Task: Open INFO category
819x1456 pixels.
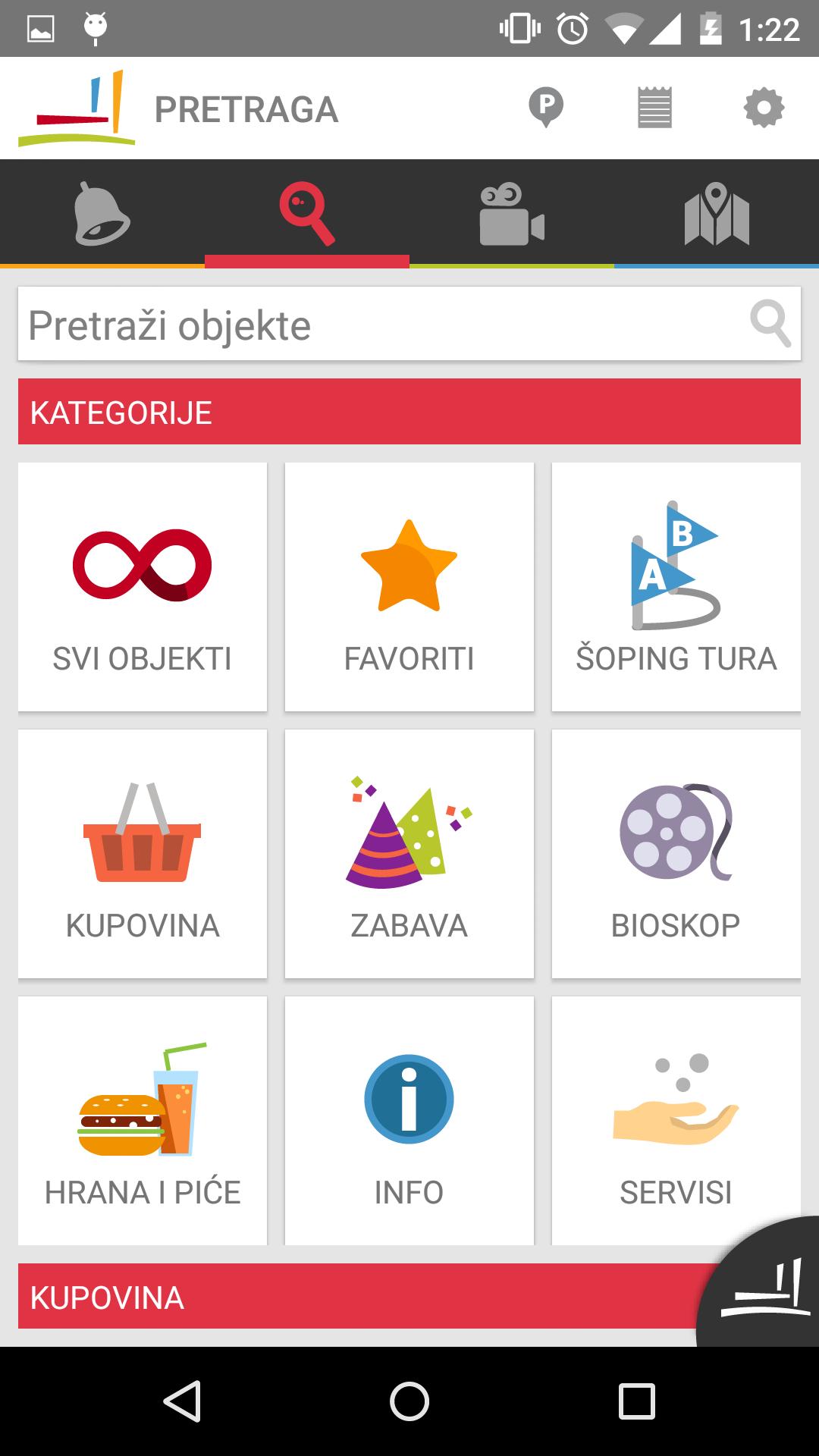Action: click(x=409, y=1121)
